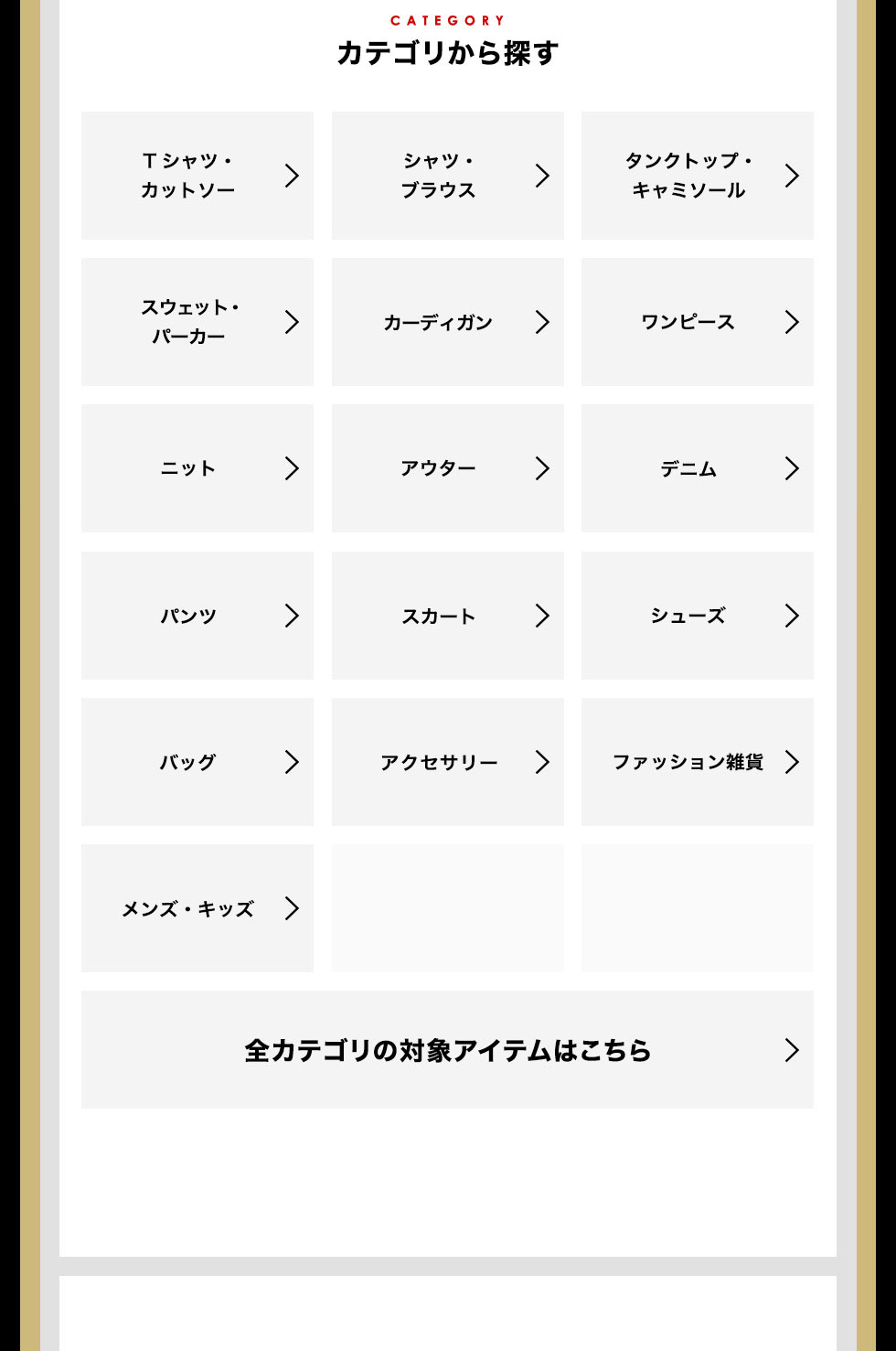Browse タンクトップ・キャミソール items
Viewport: 896px width, 1351px height.
click(x=698, y=176)
